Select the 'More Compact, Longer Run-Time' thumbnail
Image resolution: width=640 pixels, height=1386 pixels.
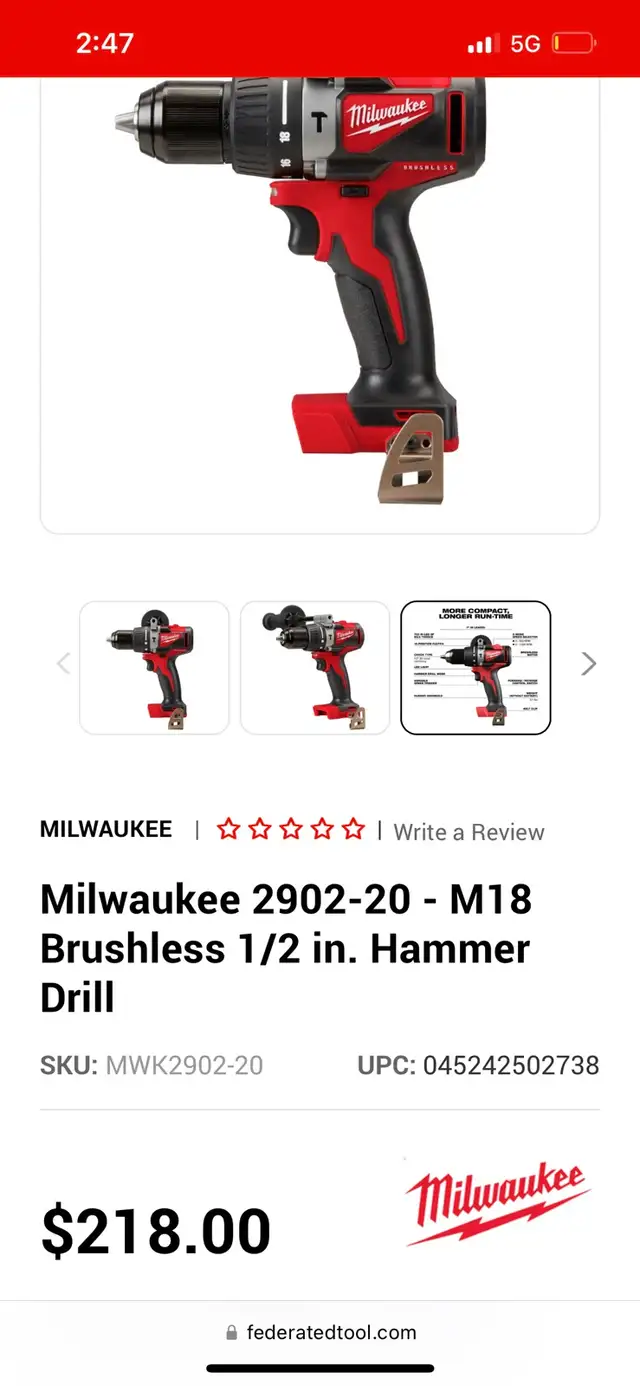(x=476, y=668)
